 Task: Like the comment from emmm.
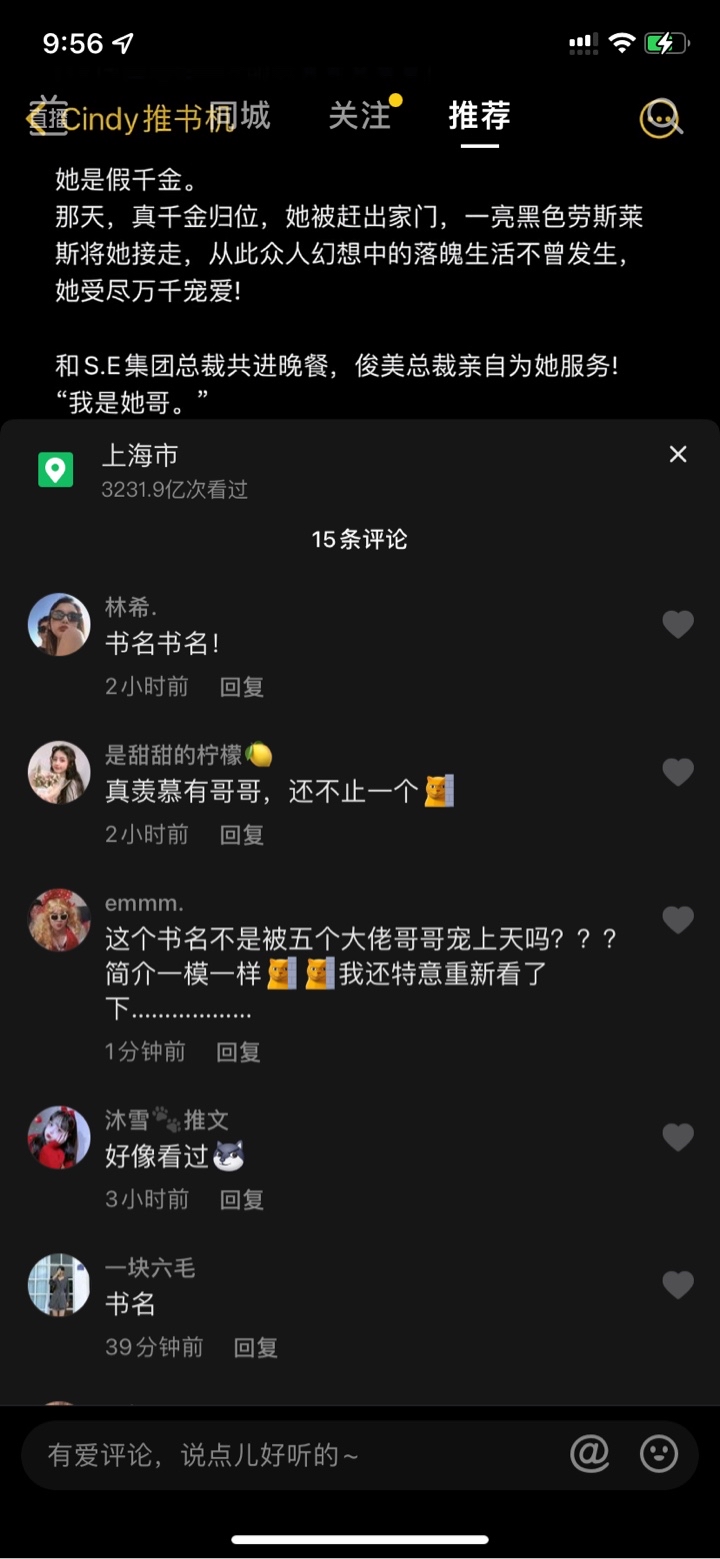pyautogui.click(x=678, y=920)
